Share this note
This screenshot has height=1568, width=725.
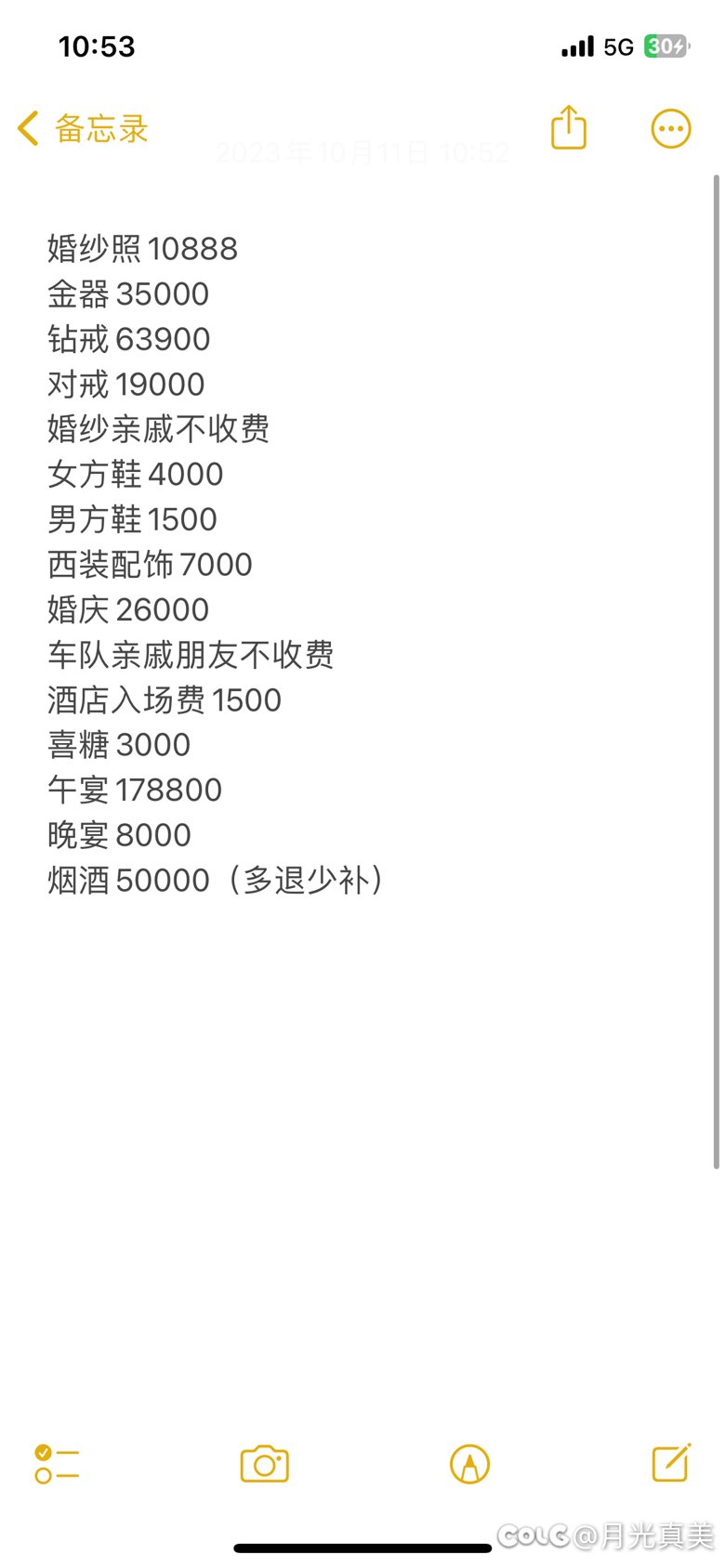pos(569,127)
